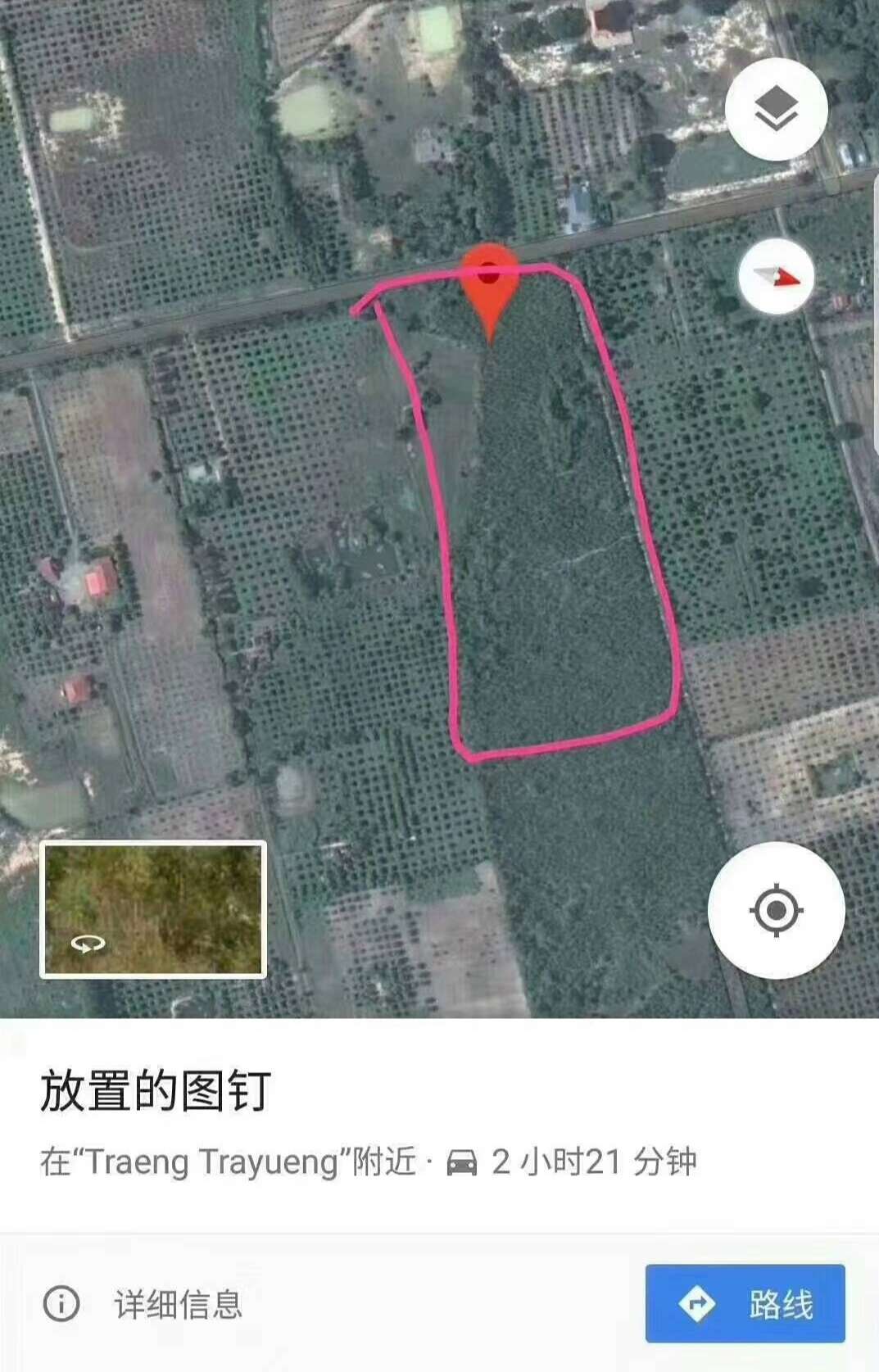Open the 放置的图钉 place card

[x=156, y=1091]
